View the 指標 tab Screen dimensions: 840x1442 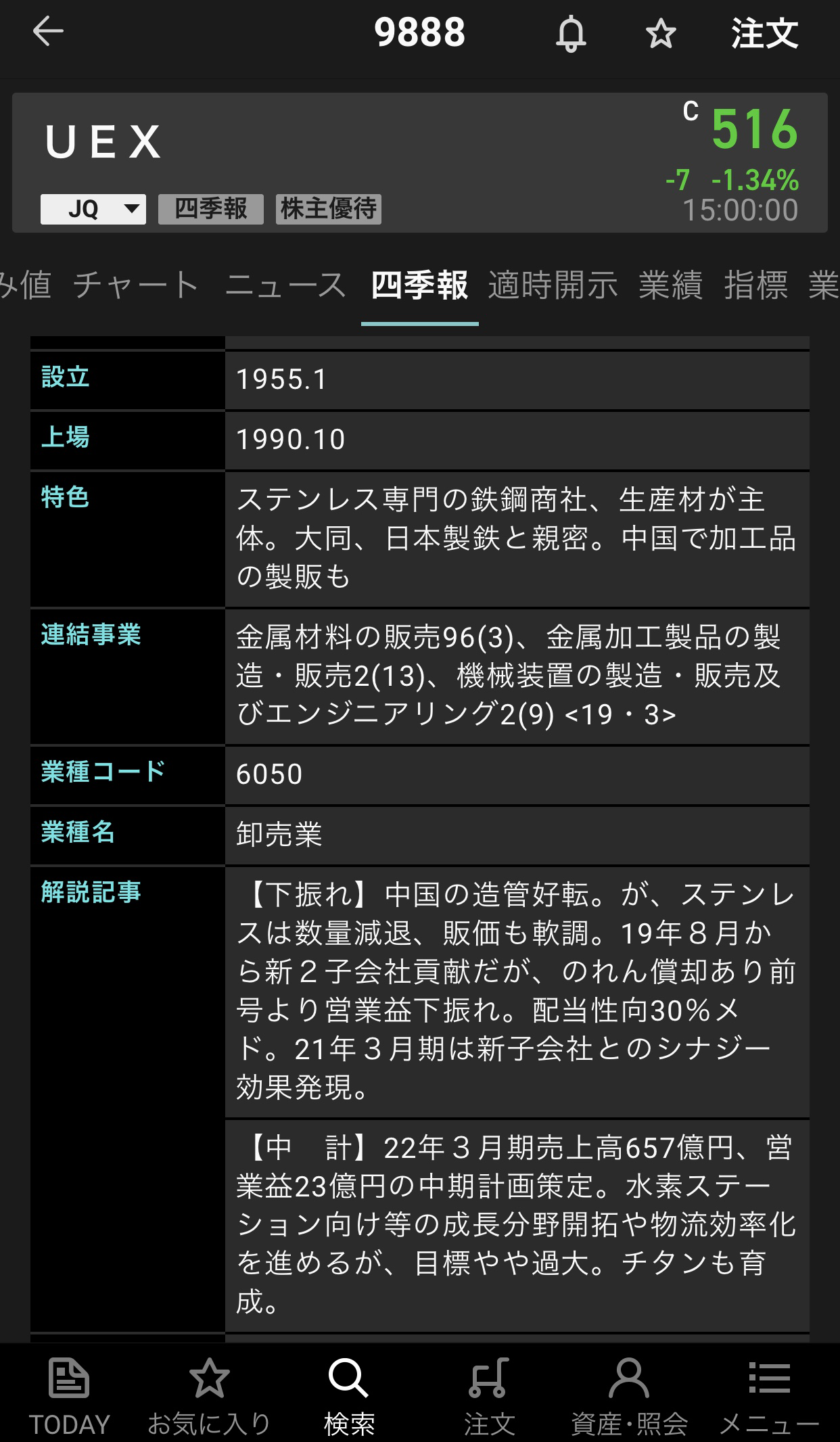[x=755, y=285]
